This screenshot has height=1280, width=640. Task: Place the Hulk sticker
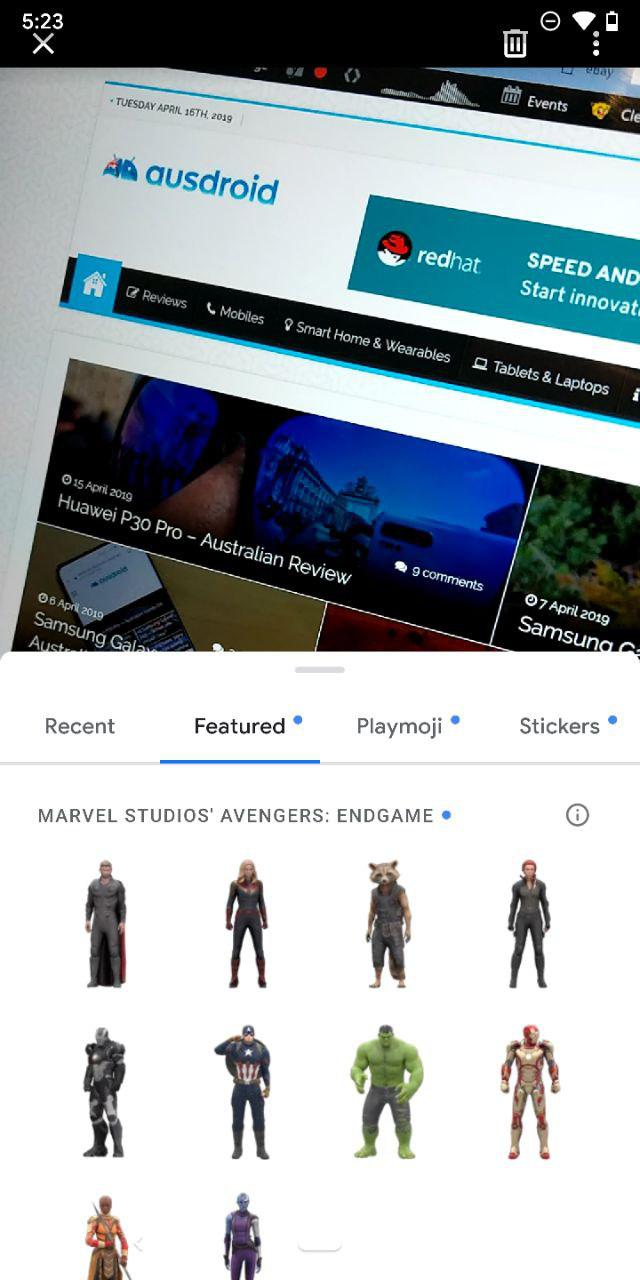(387, 1092)
